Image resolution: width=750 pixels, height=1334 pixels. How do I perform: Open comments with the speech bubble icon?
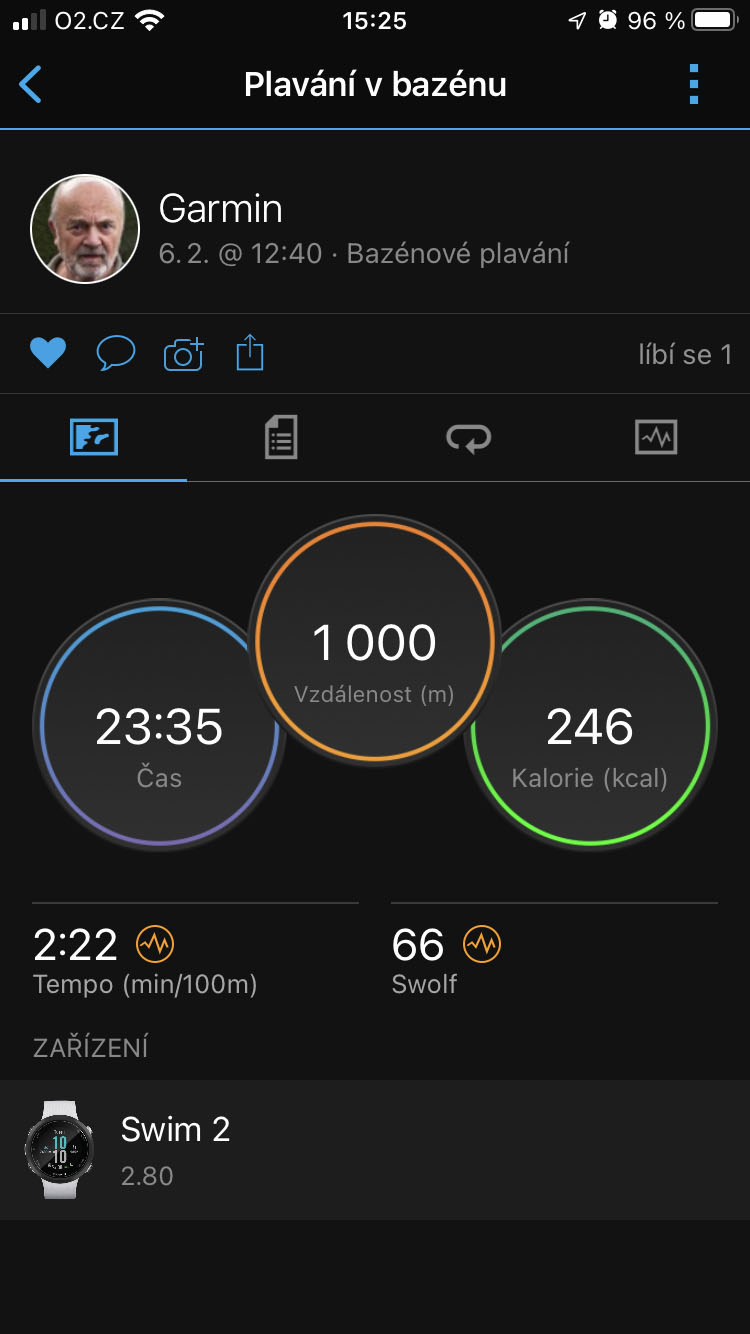(115, 353)
